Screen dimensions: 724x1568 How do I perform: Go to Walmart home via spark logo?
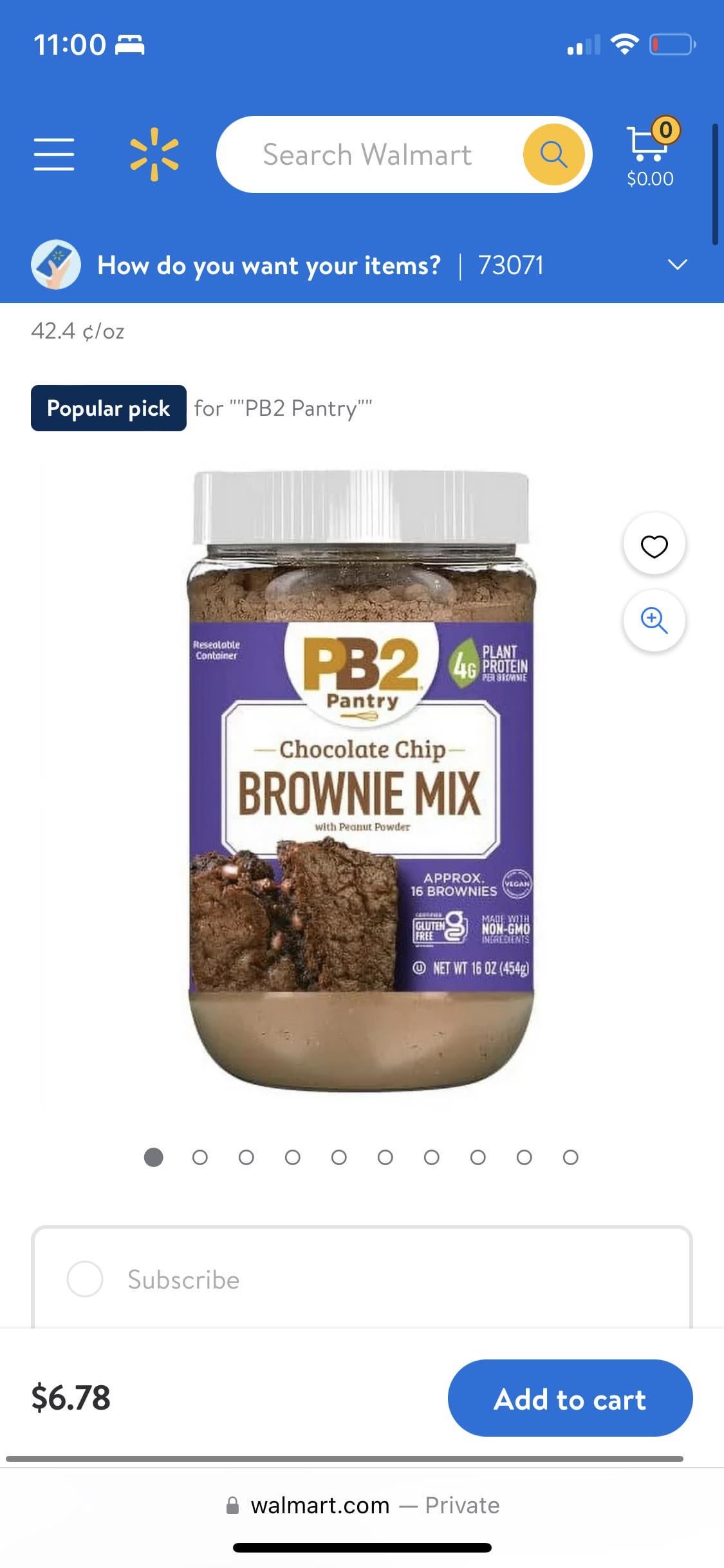click(154, 154)
